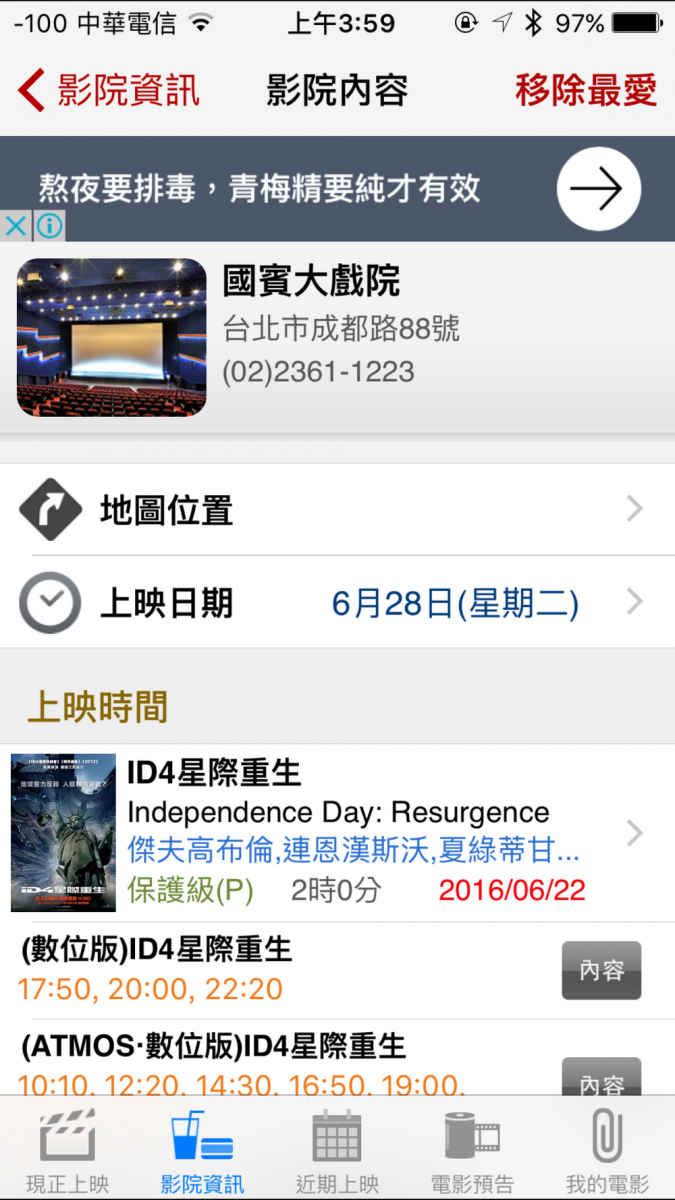This screenshot has height=1200, width=675.
Task: Tap 內容 for (ATMOS·數位版)ID4星際重生
Action: (601, 1078)
